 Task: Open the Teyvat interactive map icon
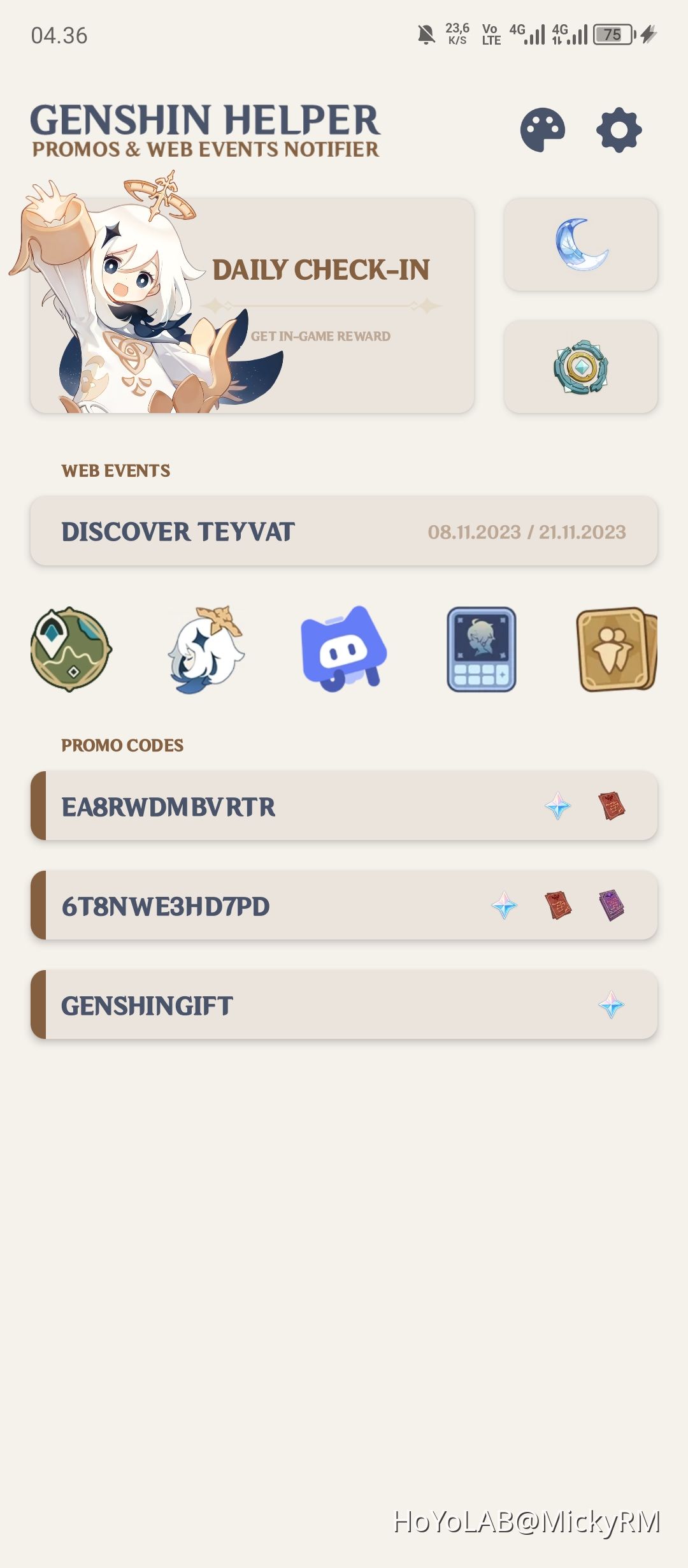[x=71, y=649]
